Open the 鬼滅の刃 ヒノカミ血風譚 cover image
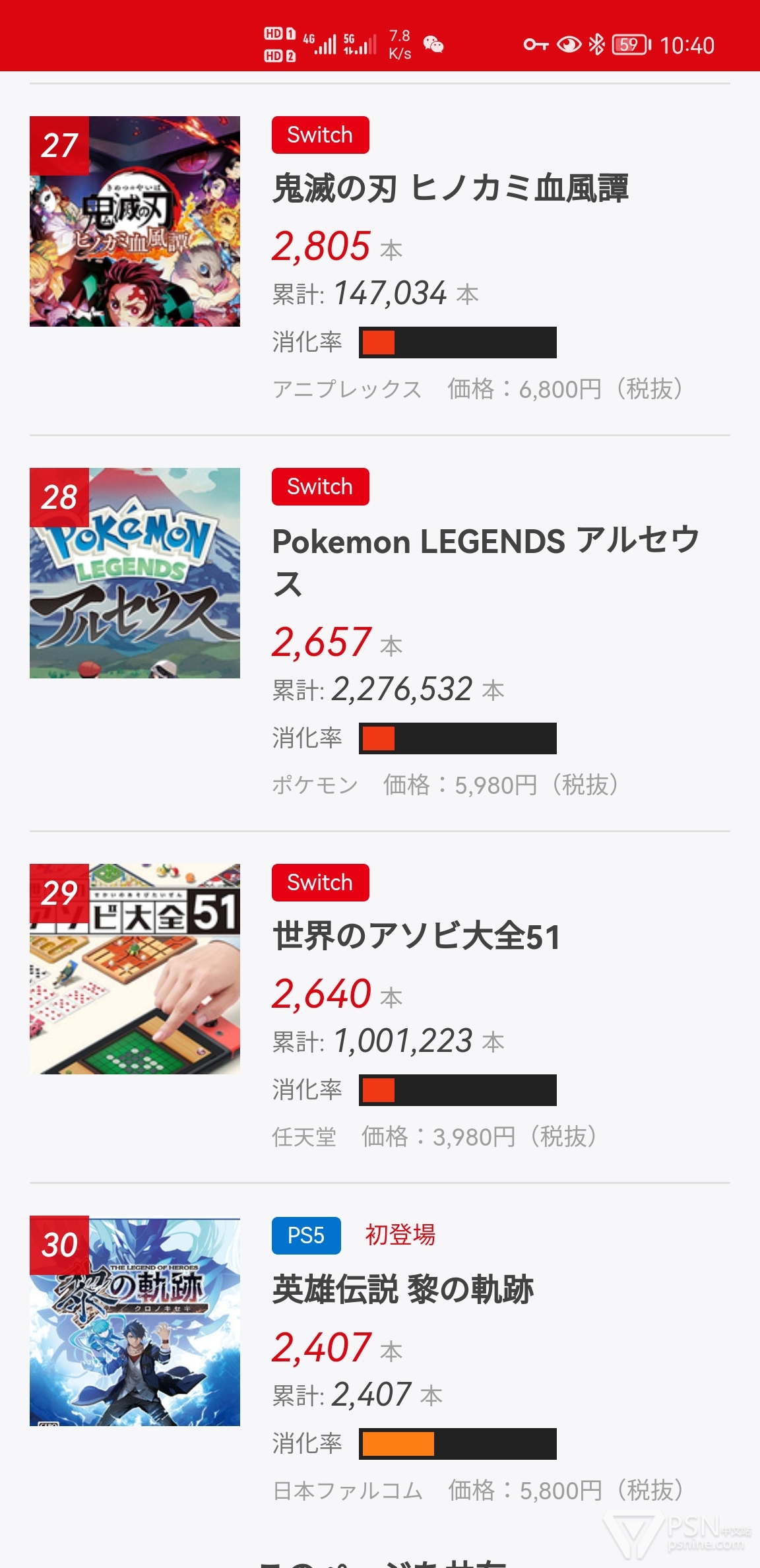The image size is (760, 1568). pyautogui.click(x=135, y=222)
